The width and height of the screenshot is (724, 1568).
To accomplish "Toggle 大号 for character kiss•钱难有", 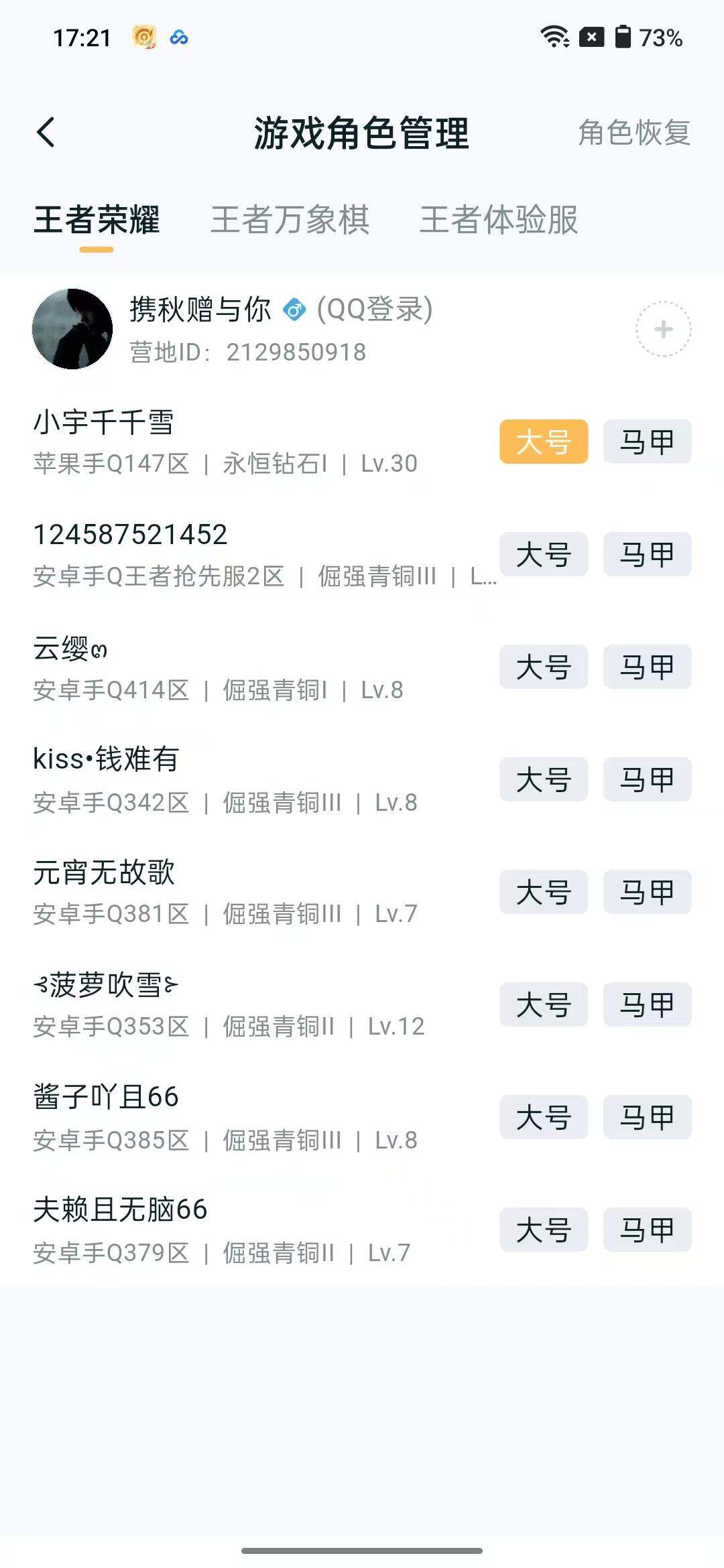I will [544, 779].
